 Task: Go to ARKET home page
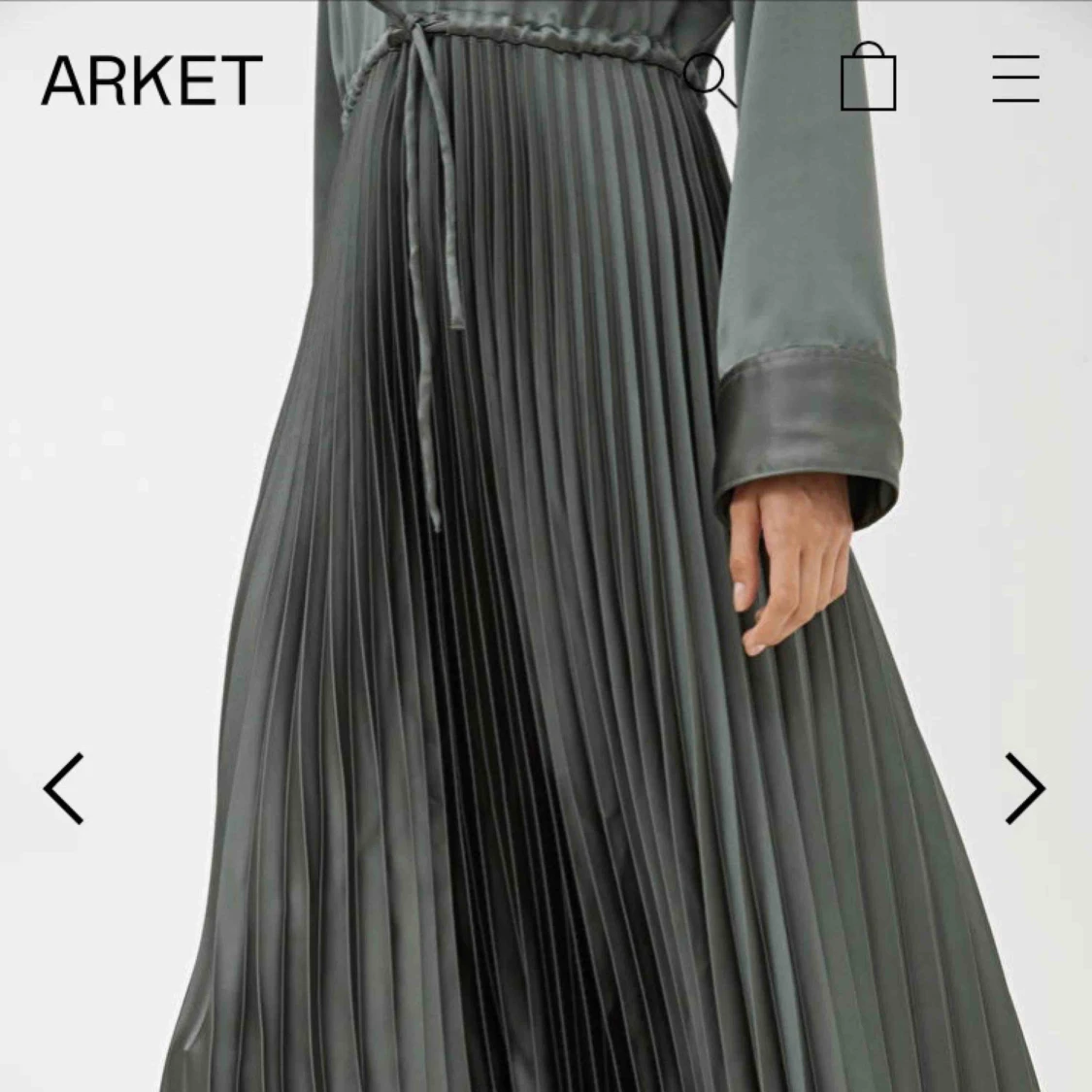[152, 80]
